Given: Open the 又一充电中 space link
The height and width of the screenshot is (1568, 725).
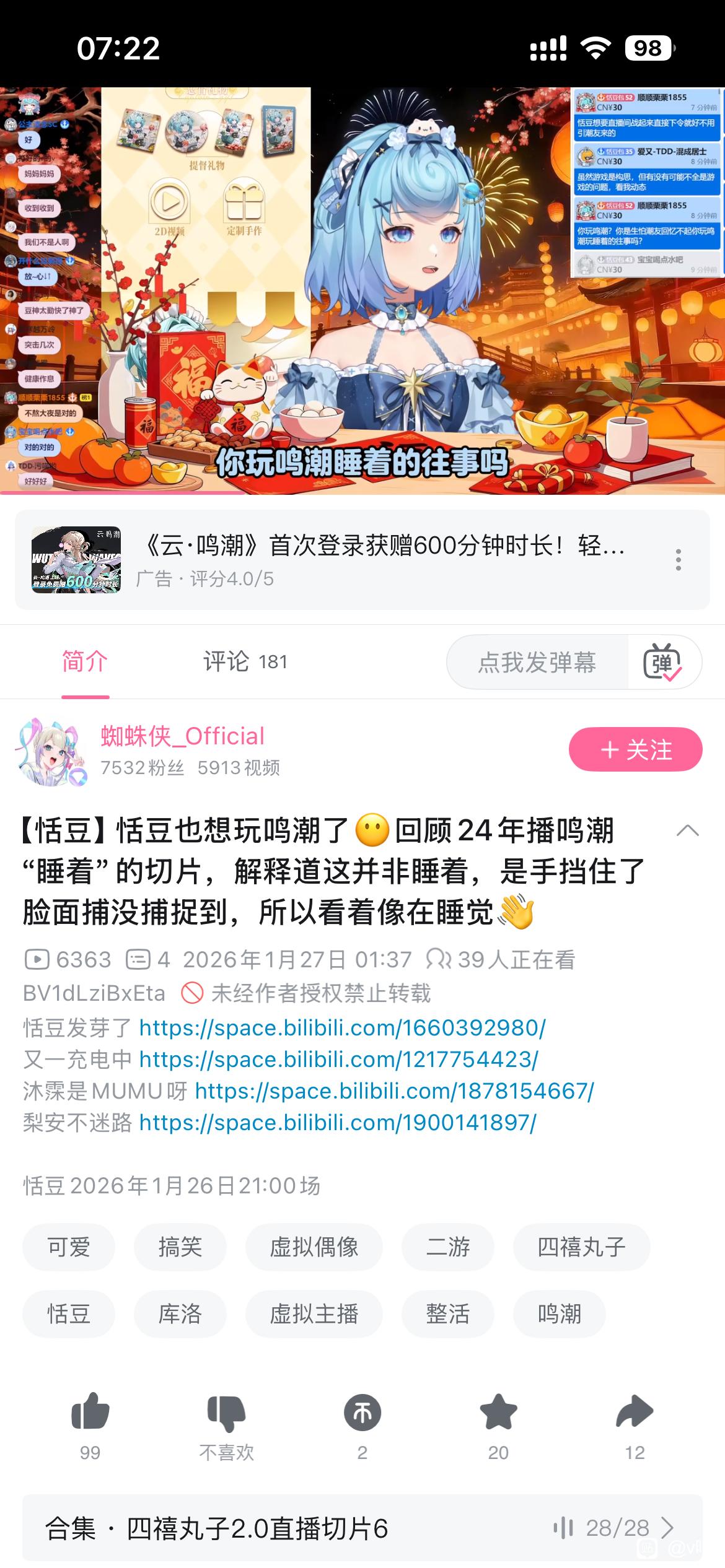Looking at the screenshot, I should coord(338,1060).
